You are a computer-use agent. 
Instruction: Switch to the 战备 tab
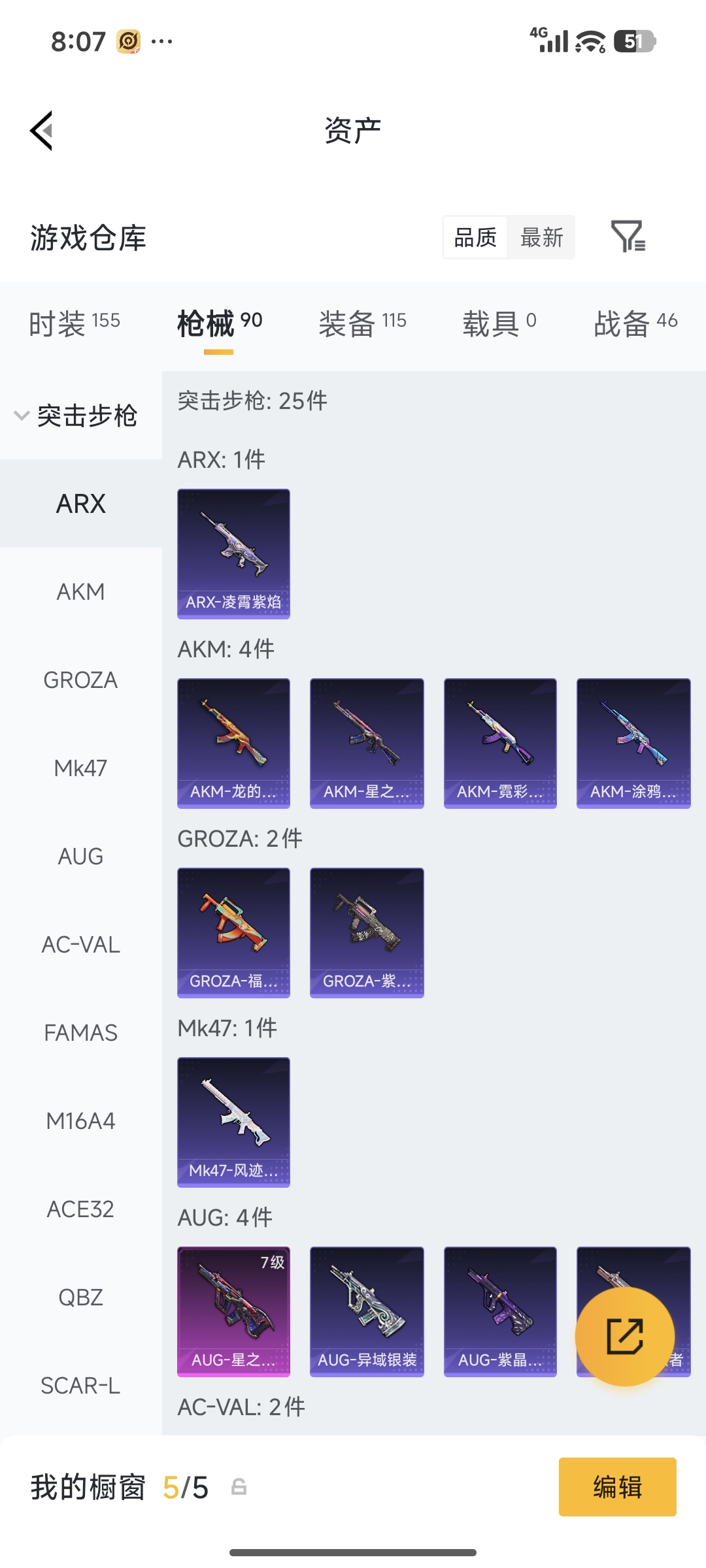635,323
